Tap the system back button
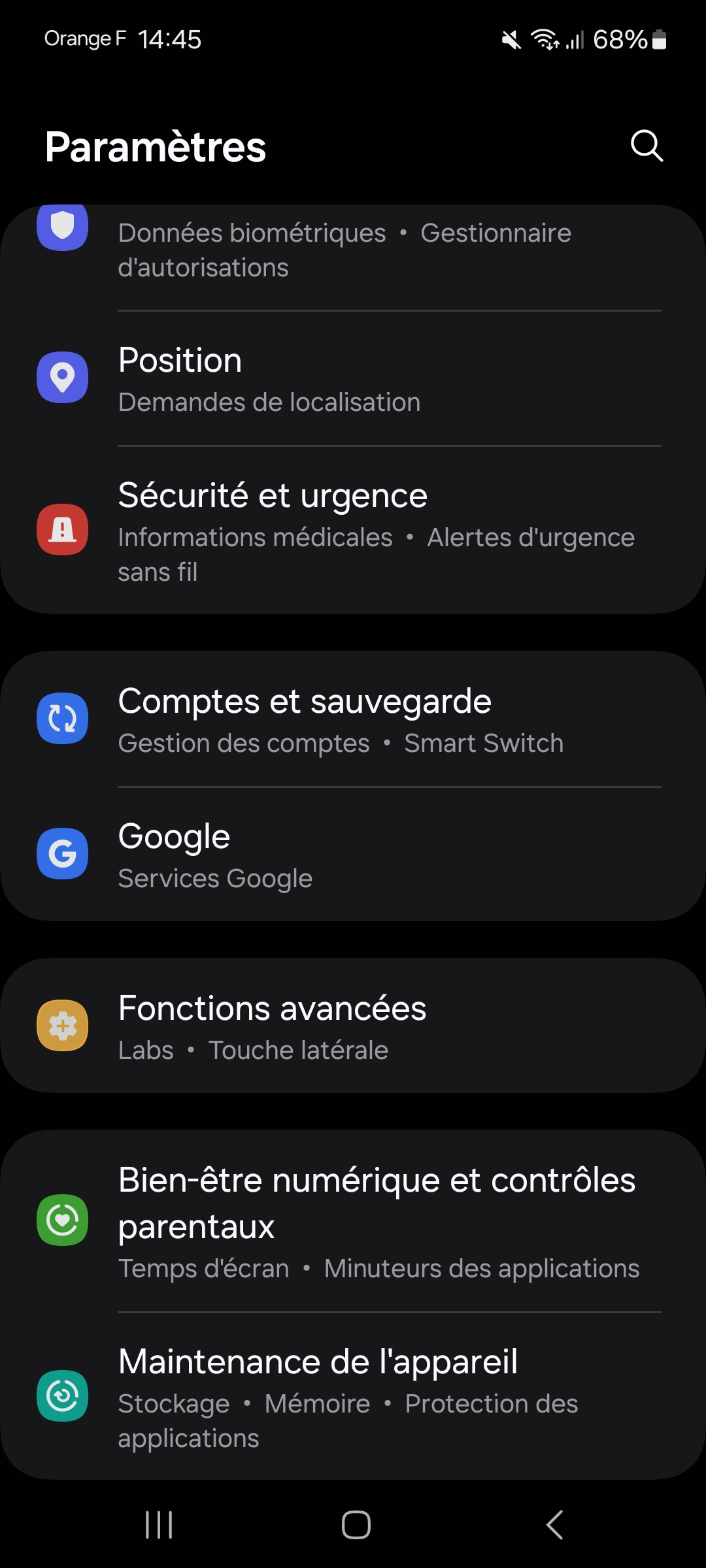 click(x=554, y=1526)
